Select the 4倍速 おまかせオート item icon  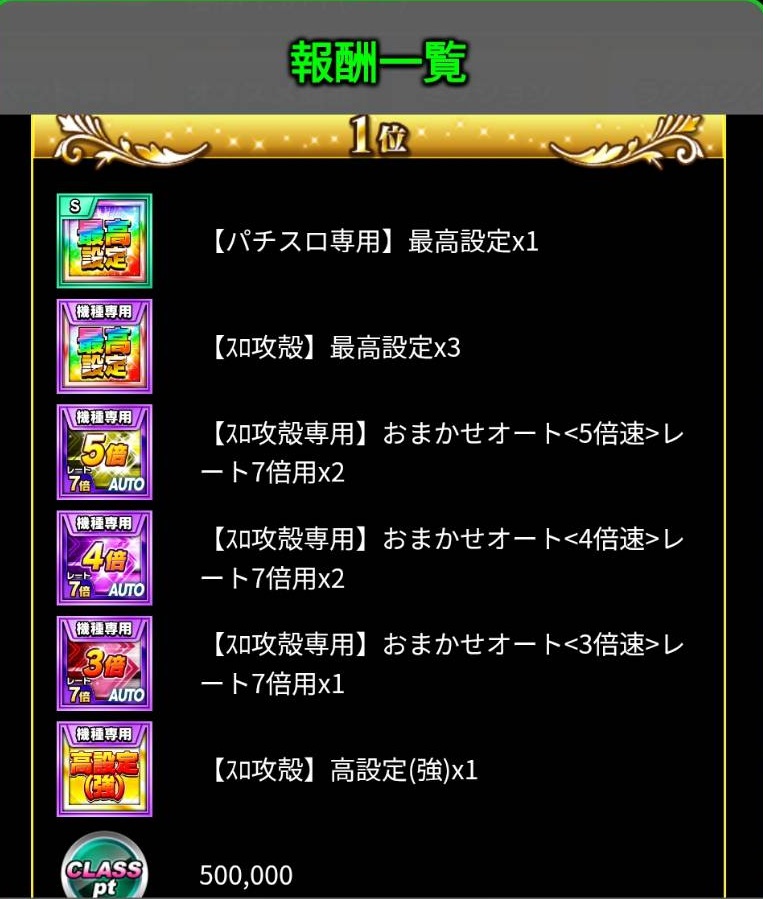point(104,558)
